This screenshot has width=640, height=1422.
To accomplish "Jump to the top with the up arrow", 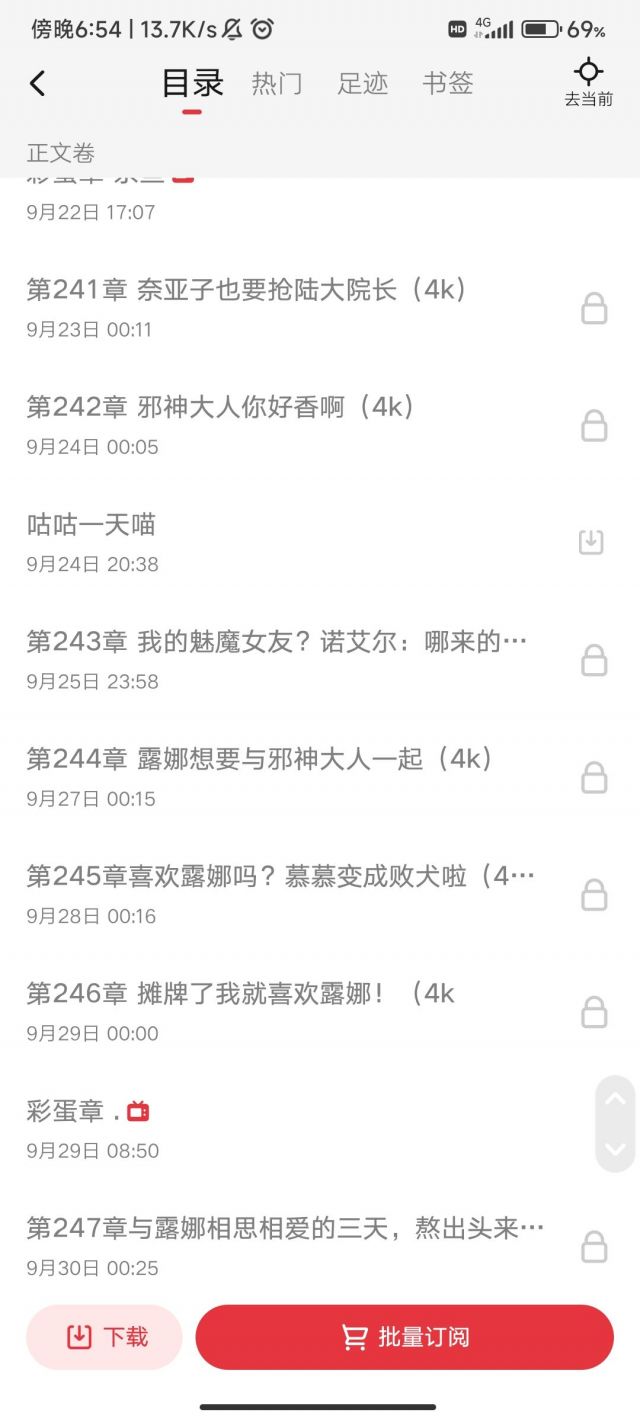I will (x=615, y=1100).
